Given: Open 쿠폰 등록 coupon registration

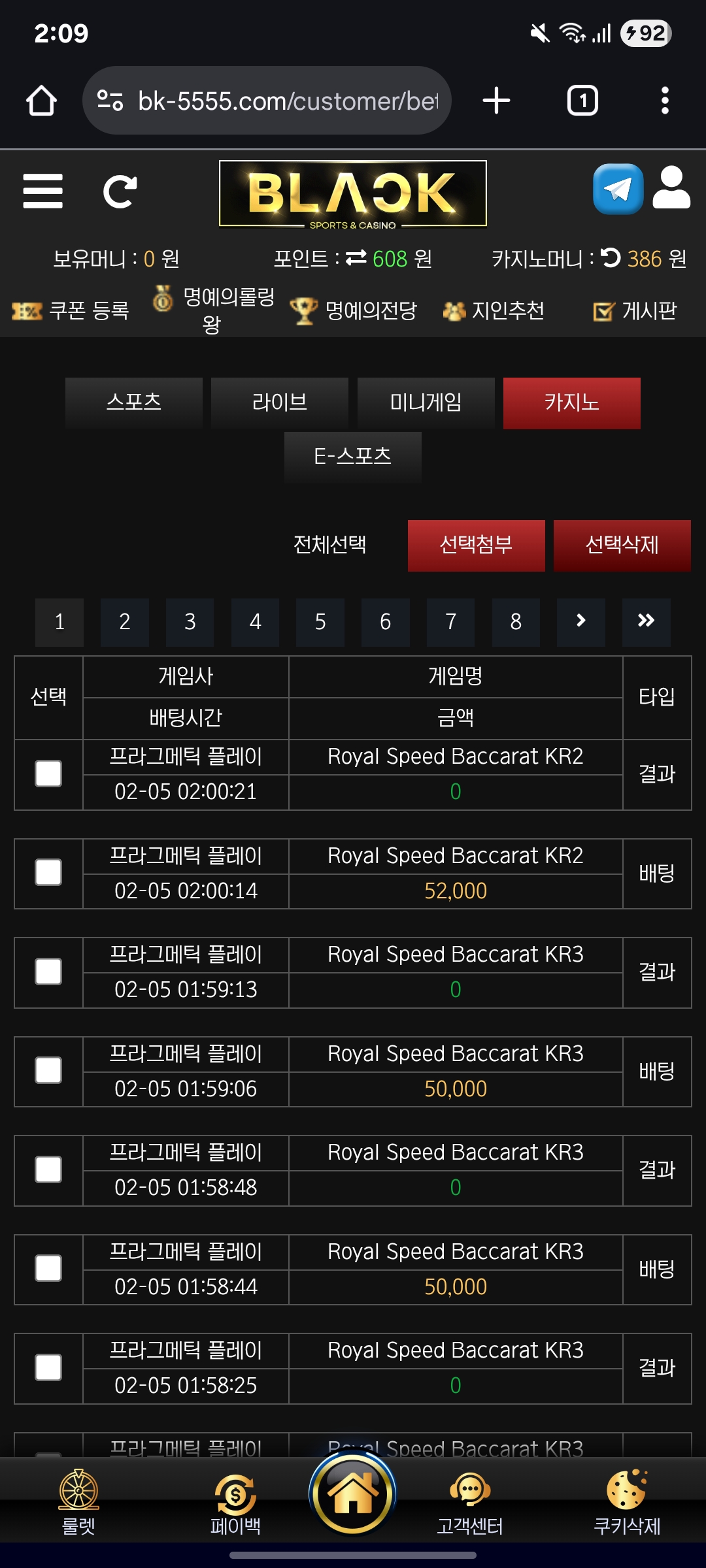Looking at the screenshot, I should pyautogui.click(x=72, y=311).
